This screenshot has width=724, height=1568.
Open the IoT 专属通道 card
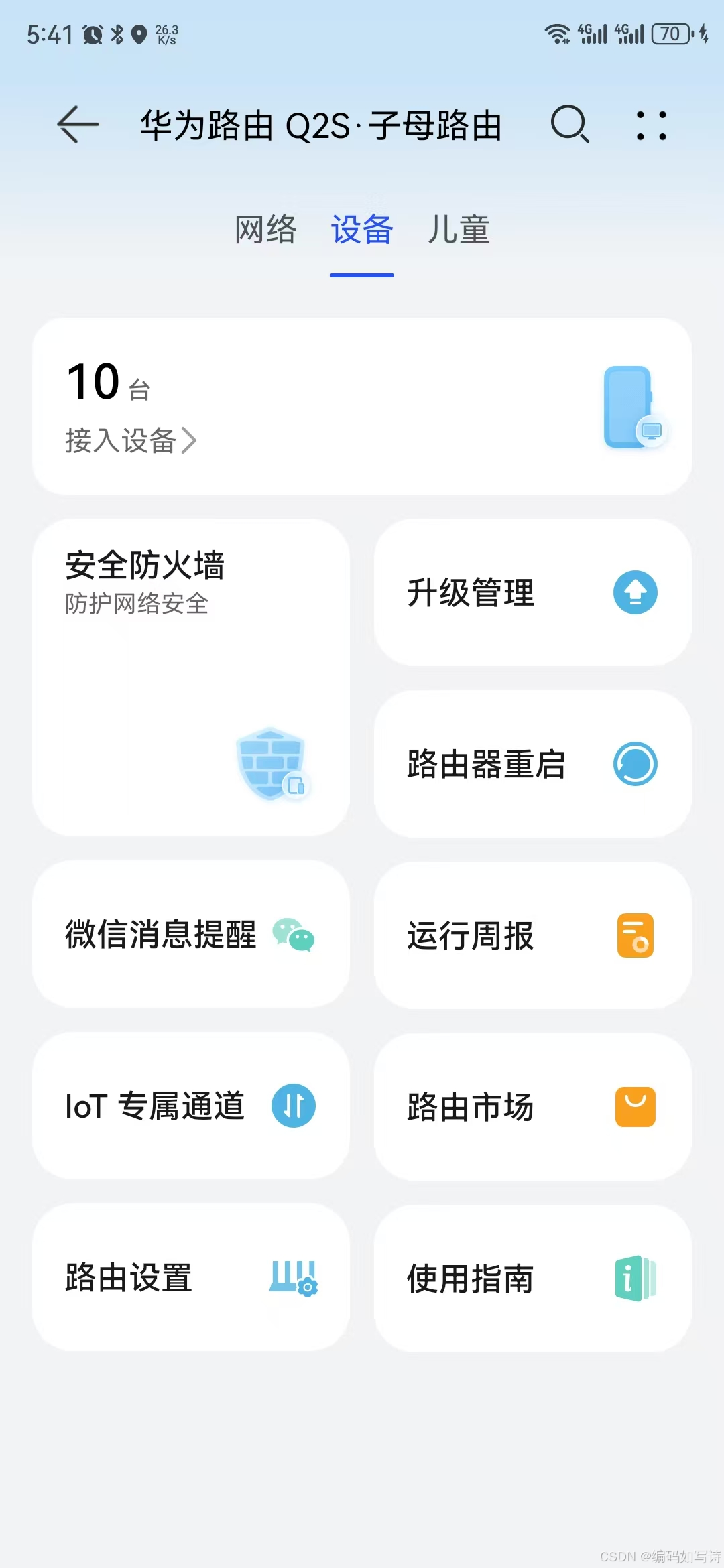coord(191,1106)
